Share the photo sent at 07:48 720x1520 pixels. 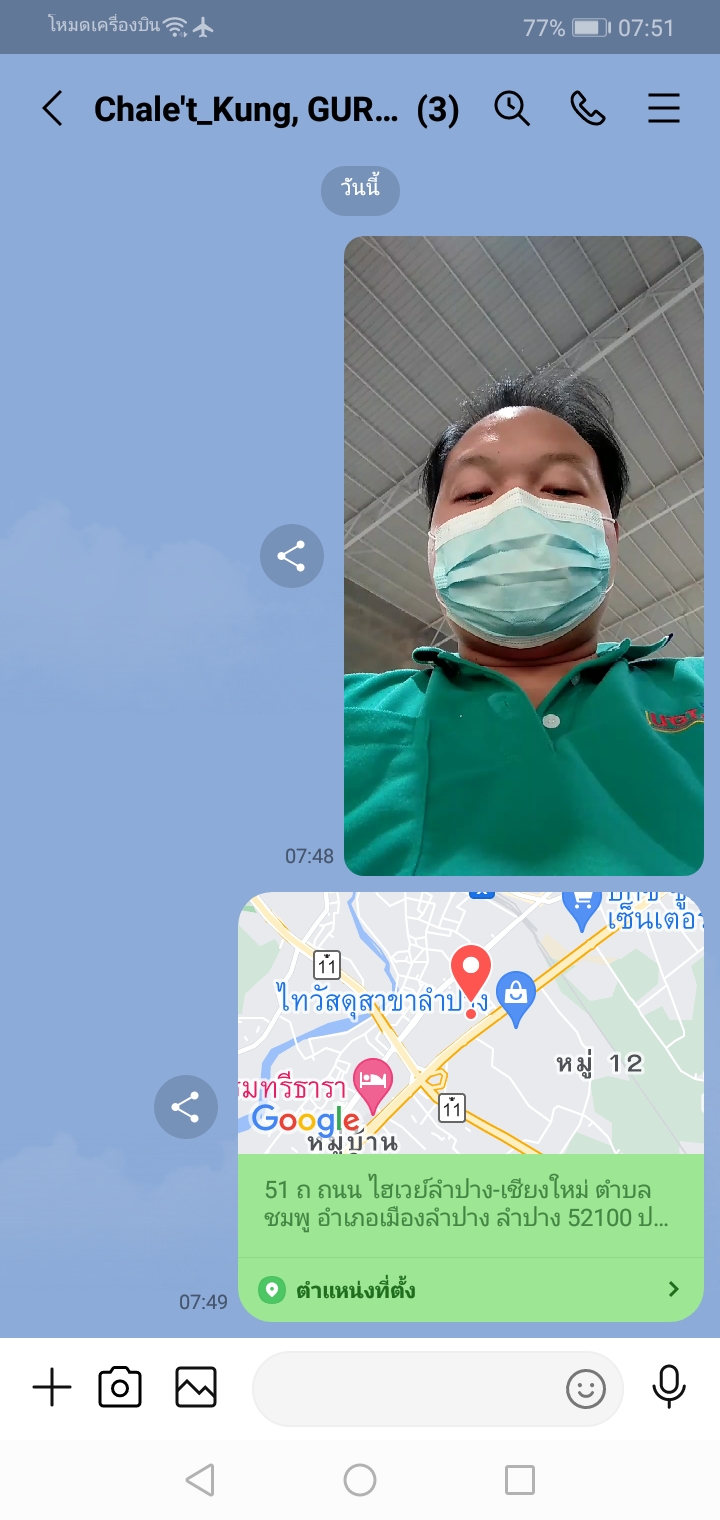click(x=292, y=556)
